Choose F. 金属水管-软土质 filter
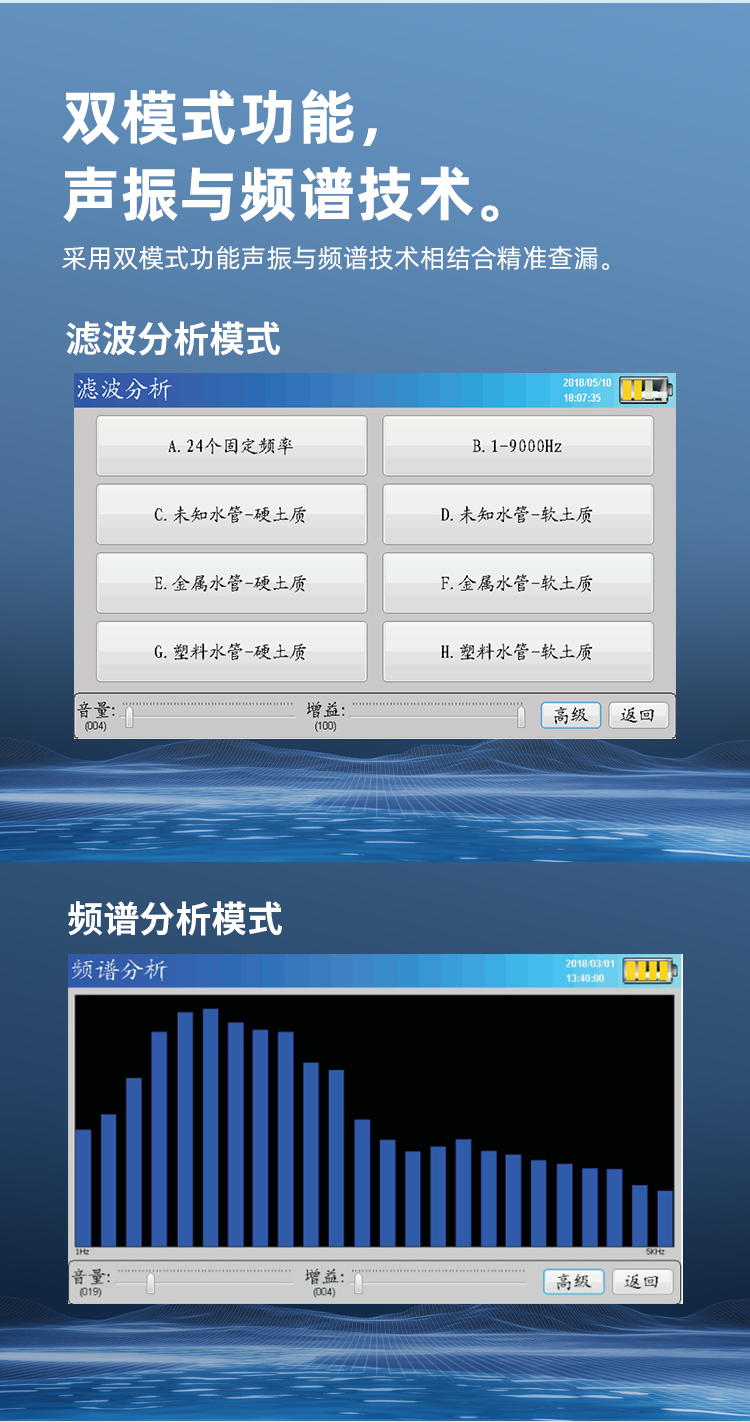 click(x=518, y=583)
